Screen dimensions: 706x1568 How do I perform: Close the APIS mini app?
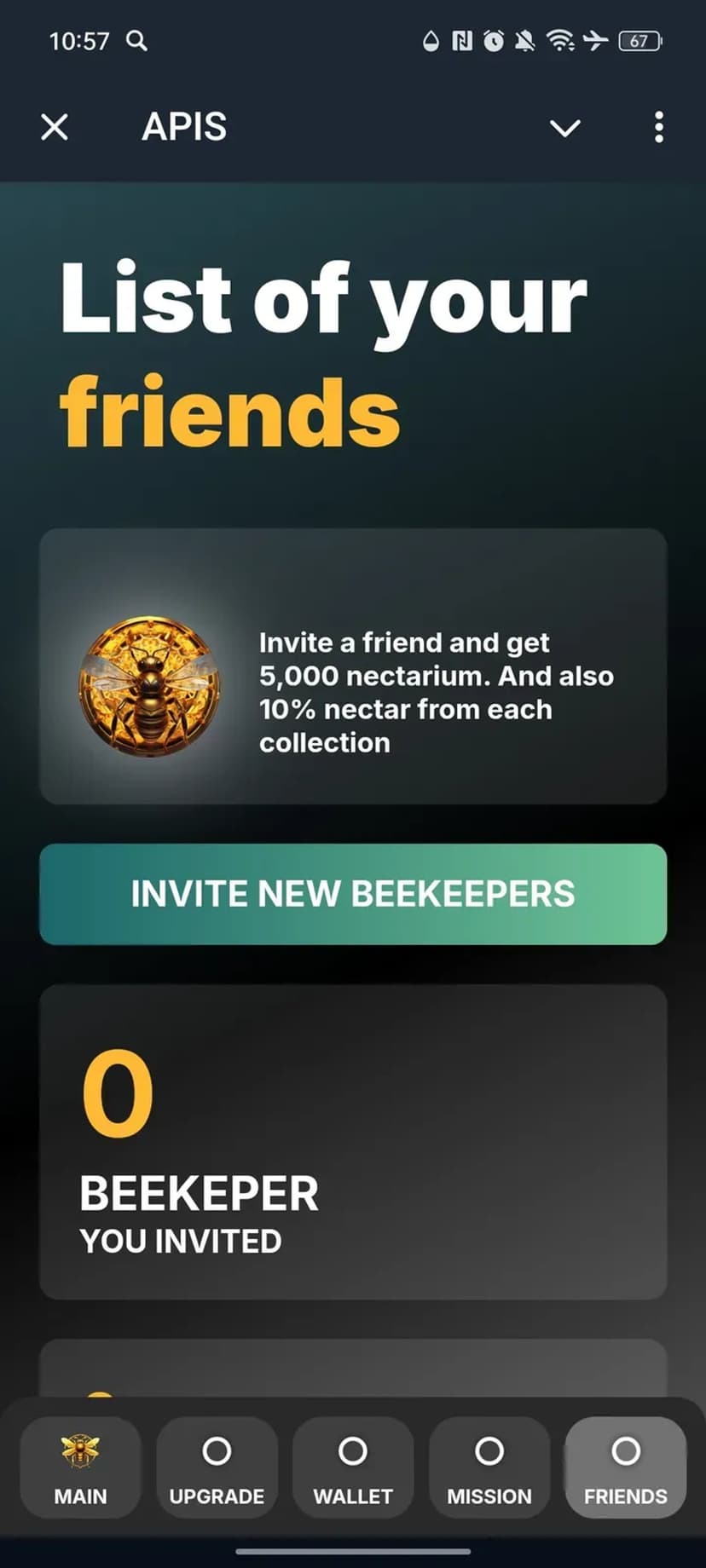coord(55,128)
